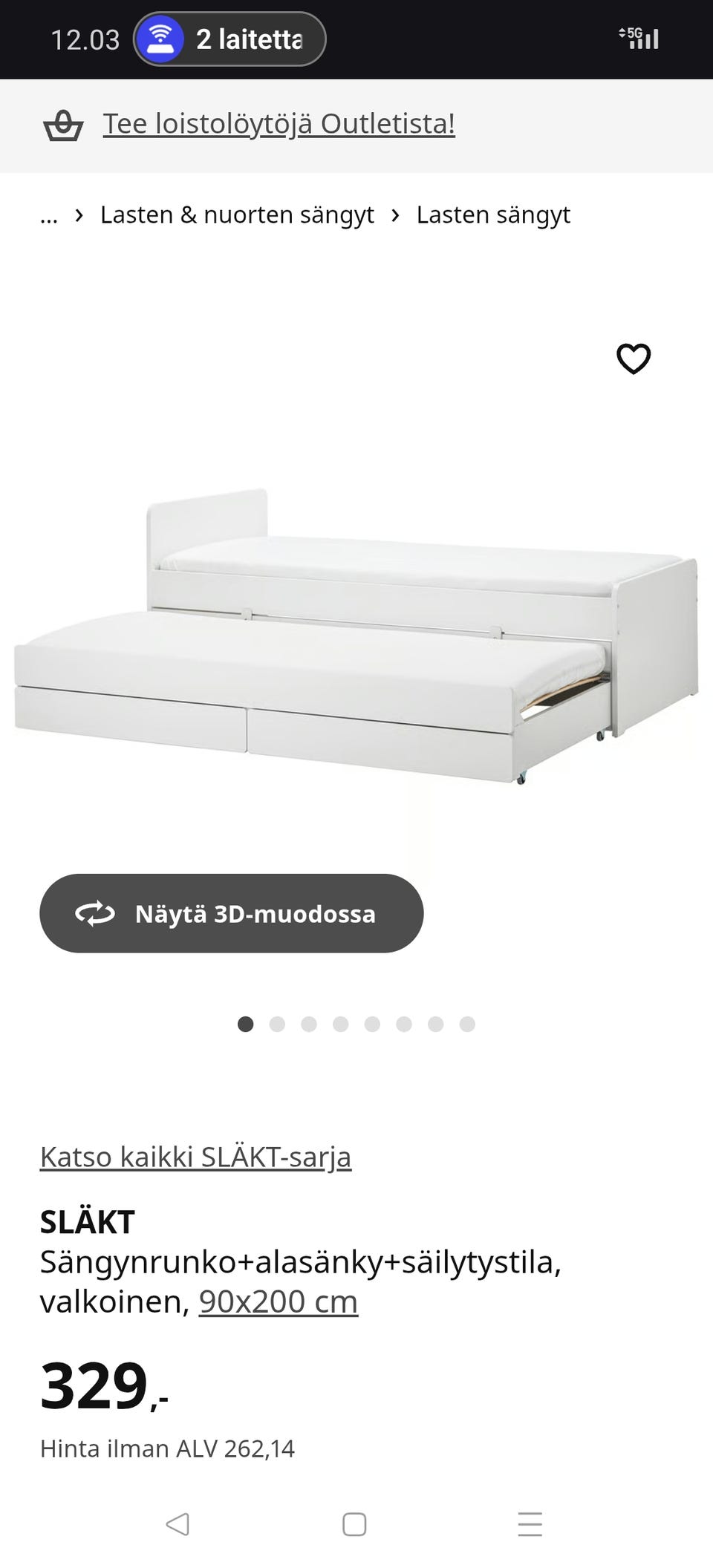Open Lasten sängyt breadcrumb category
The height and width of the screenshot is (1568, 713).
[492, 215]
